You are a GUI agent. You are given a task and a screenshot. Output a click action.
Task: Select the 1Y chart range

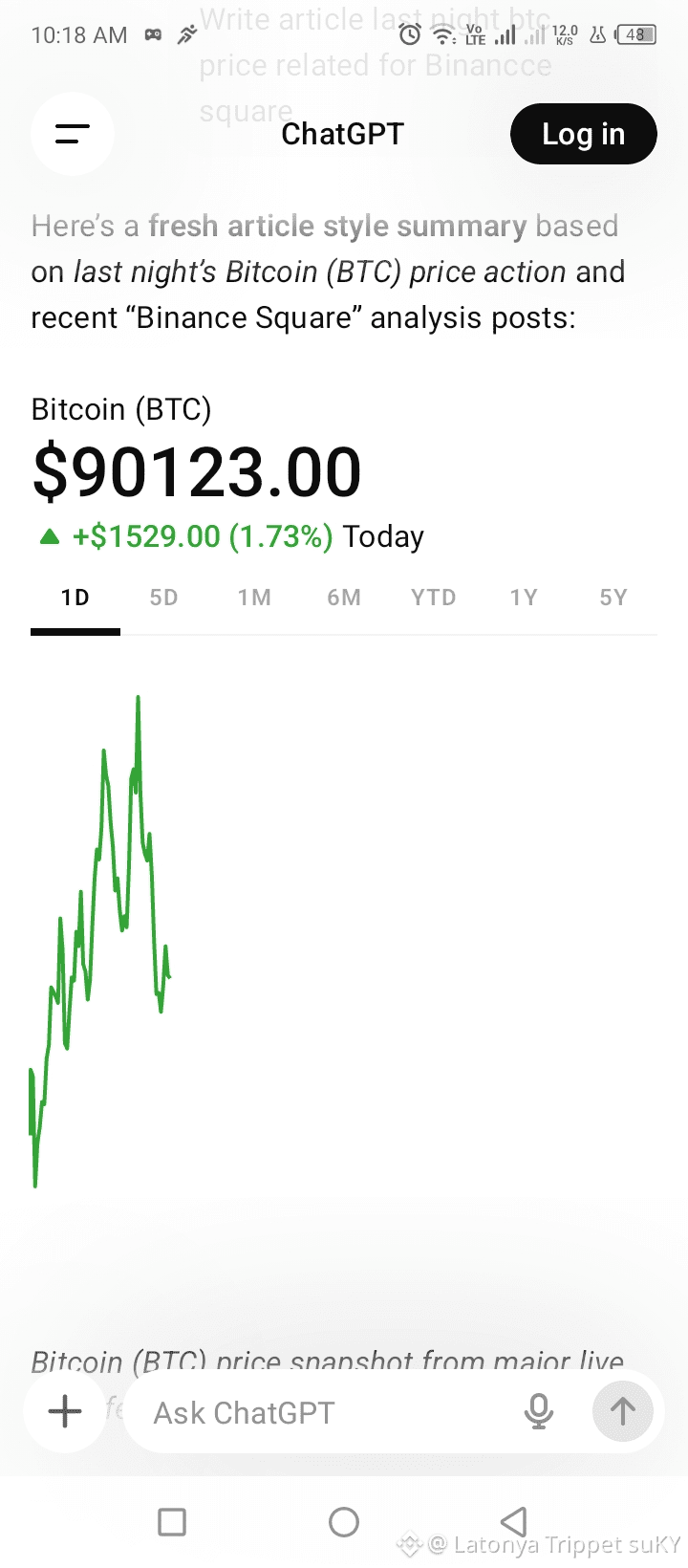point(524,599)
